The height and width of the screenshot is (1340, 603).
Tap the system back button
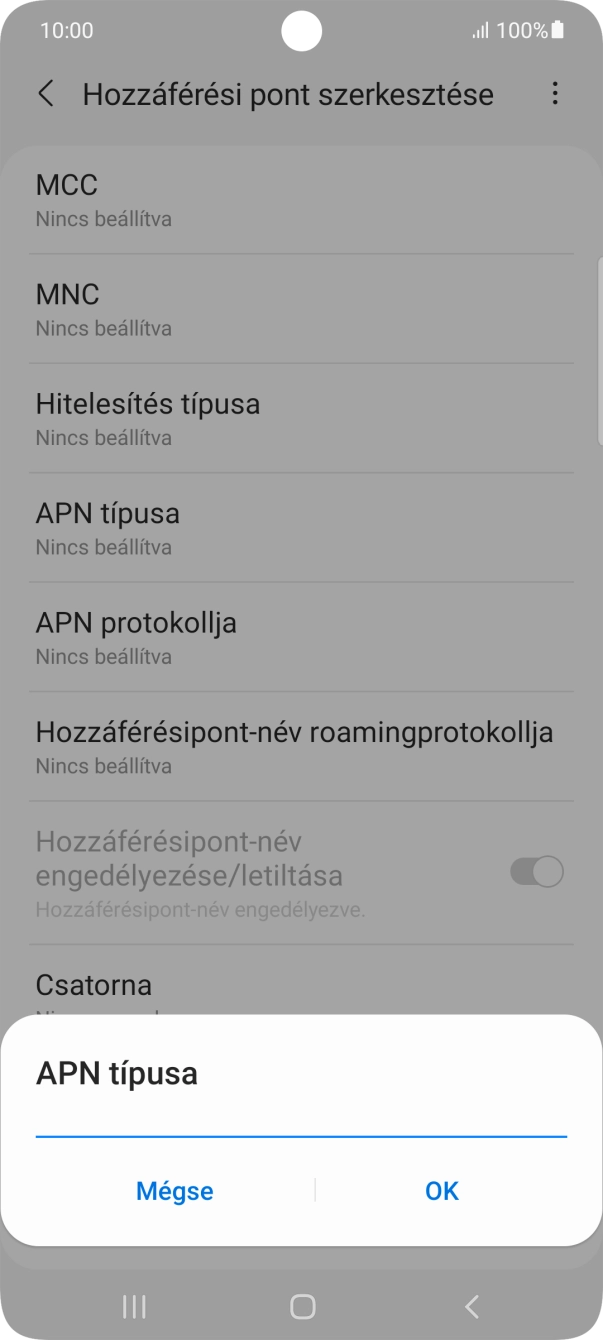click(x=472, y=1306)
